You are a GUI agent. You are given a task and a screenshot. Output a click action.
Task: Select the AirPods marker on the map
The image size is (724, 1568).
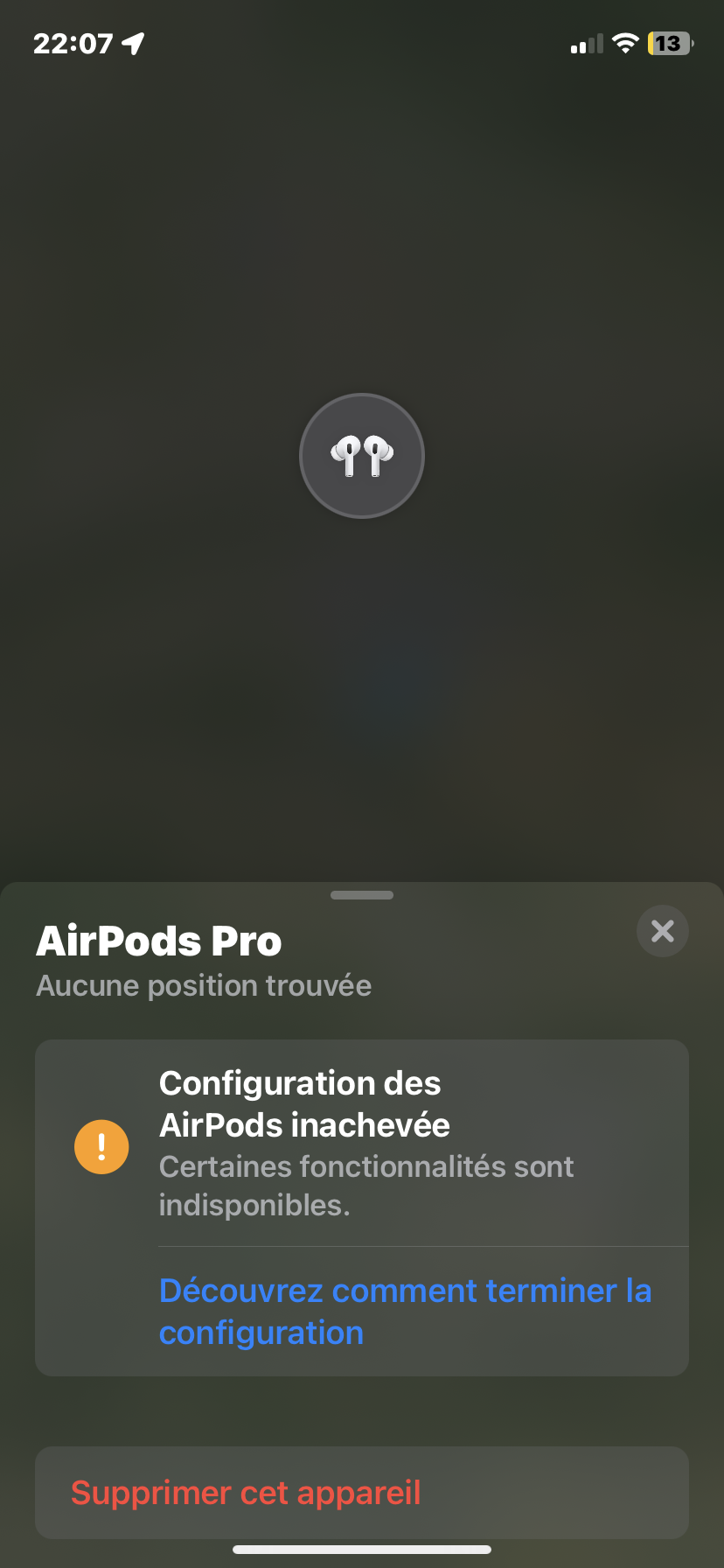(362, 456)
